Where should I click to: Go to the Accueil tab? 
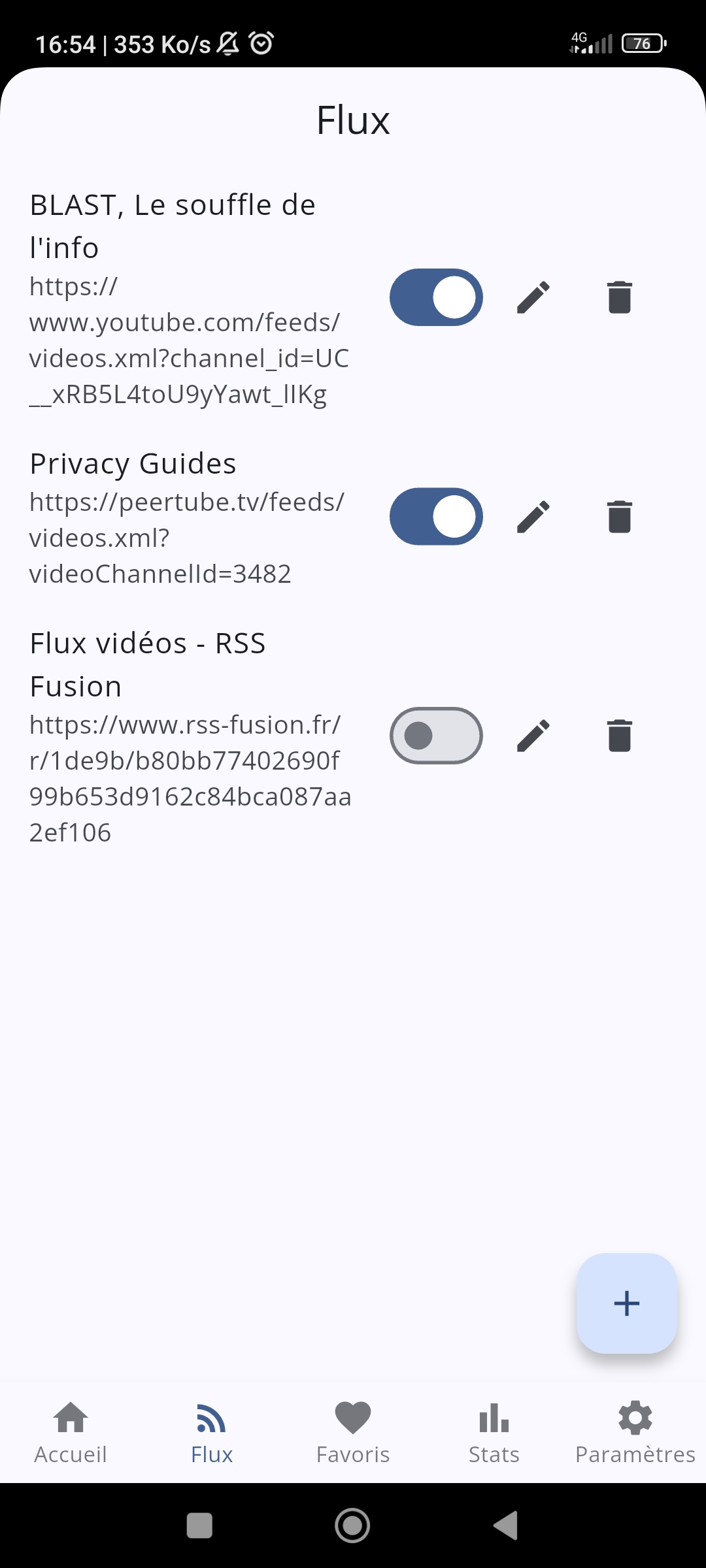coord(71,1432)
